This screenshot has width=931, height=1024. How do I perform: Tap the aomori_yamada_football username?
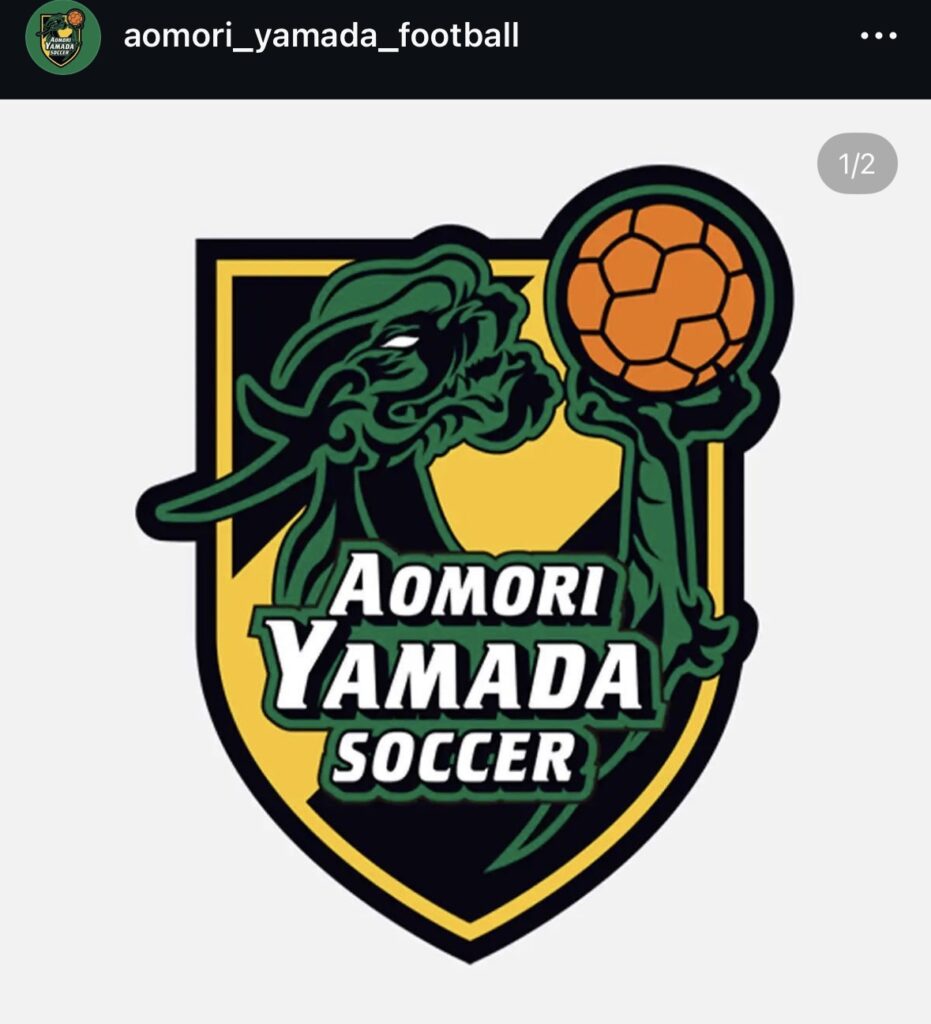[320, 37]
